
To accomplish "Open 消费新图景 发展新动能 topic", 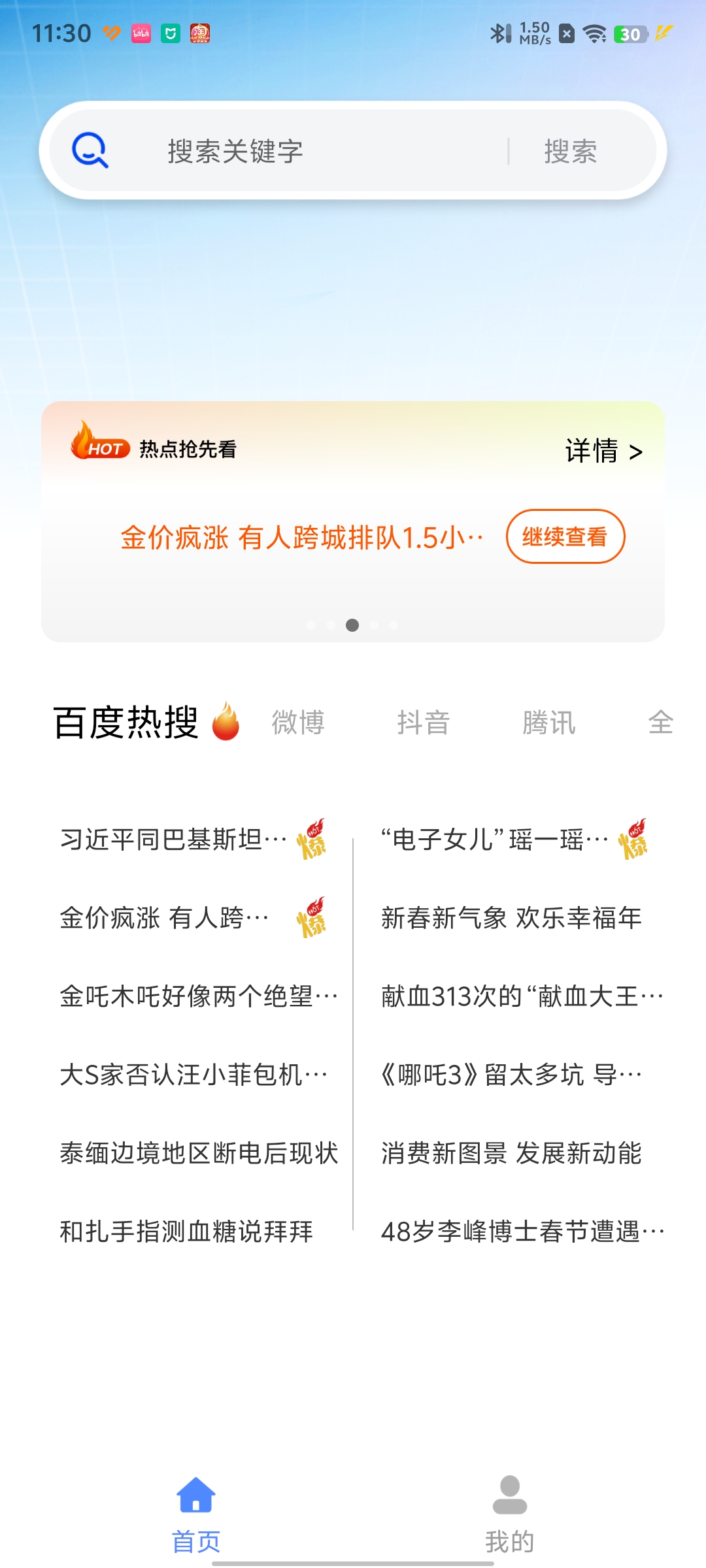I will (511, 1153).
